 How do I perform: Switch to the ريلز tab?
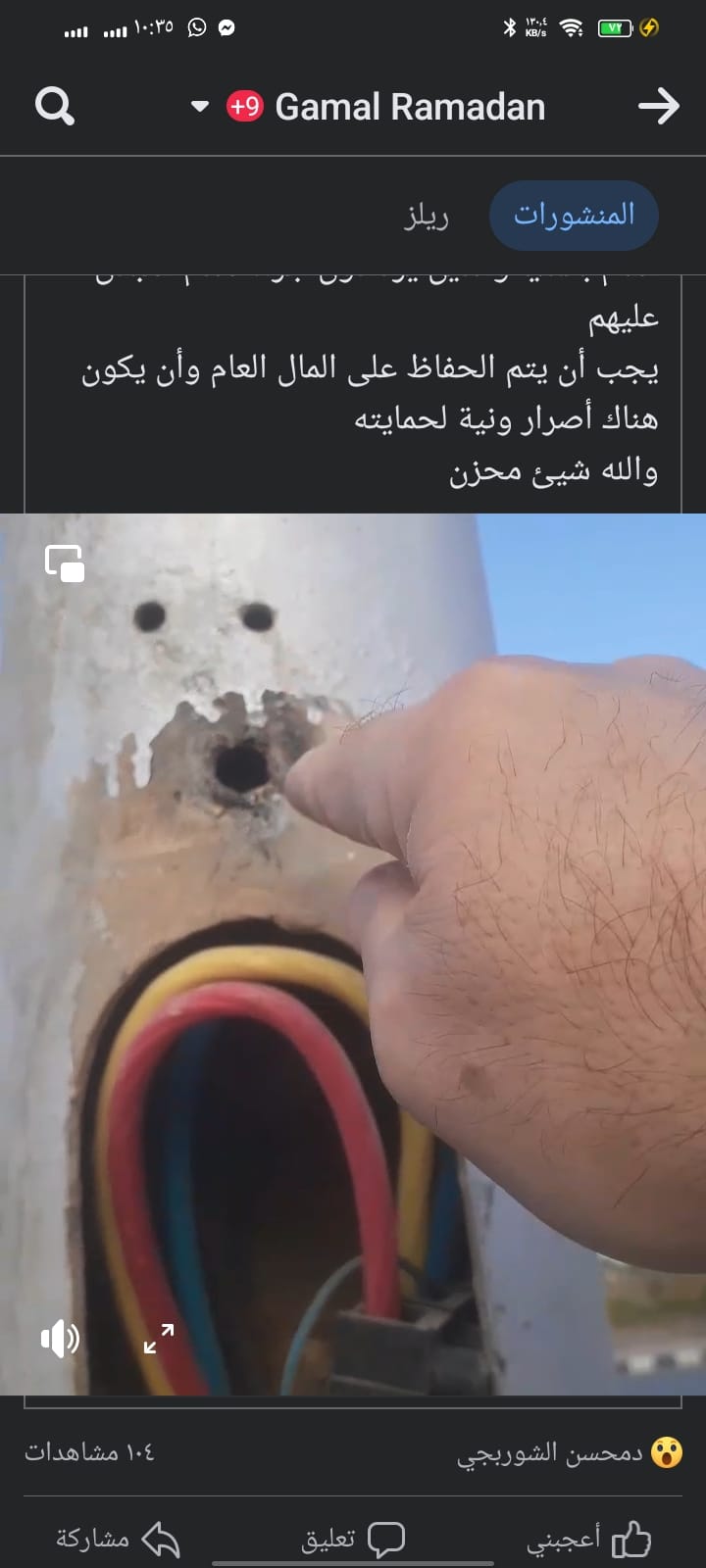coord(426,216)
